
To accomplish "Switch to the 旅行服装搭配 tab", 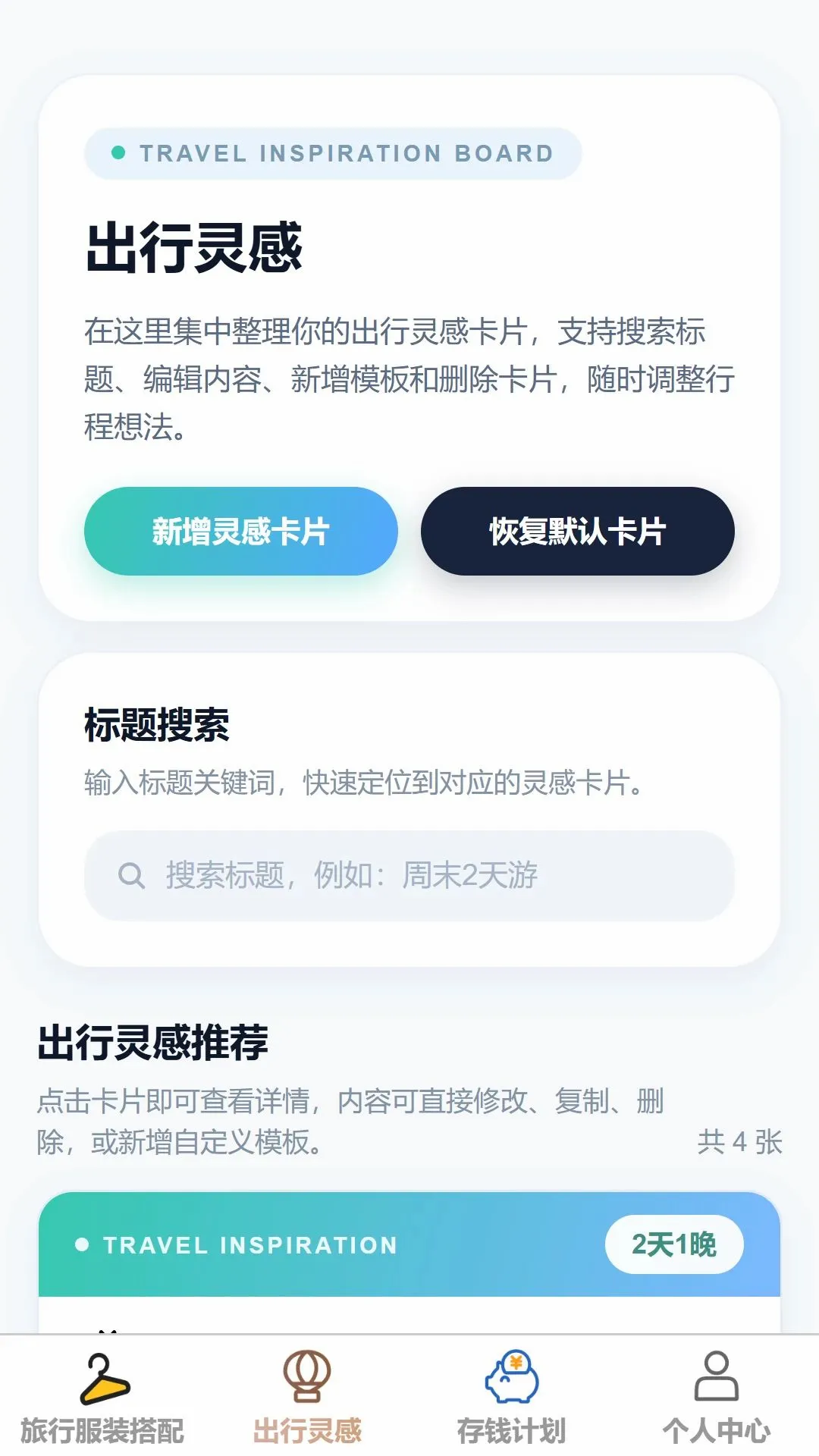I will click(x=102, y=1397).
